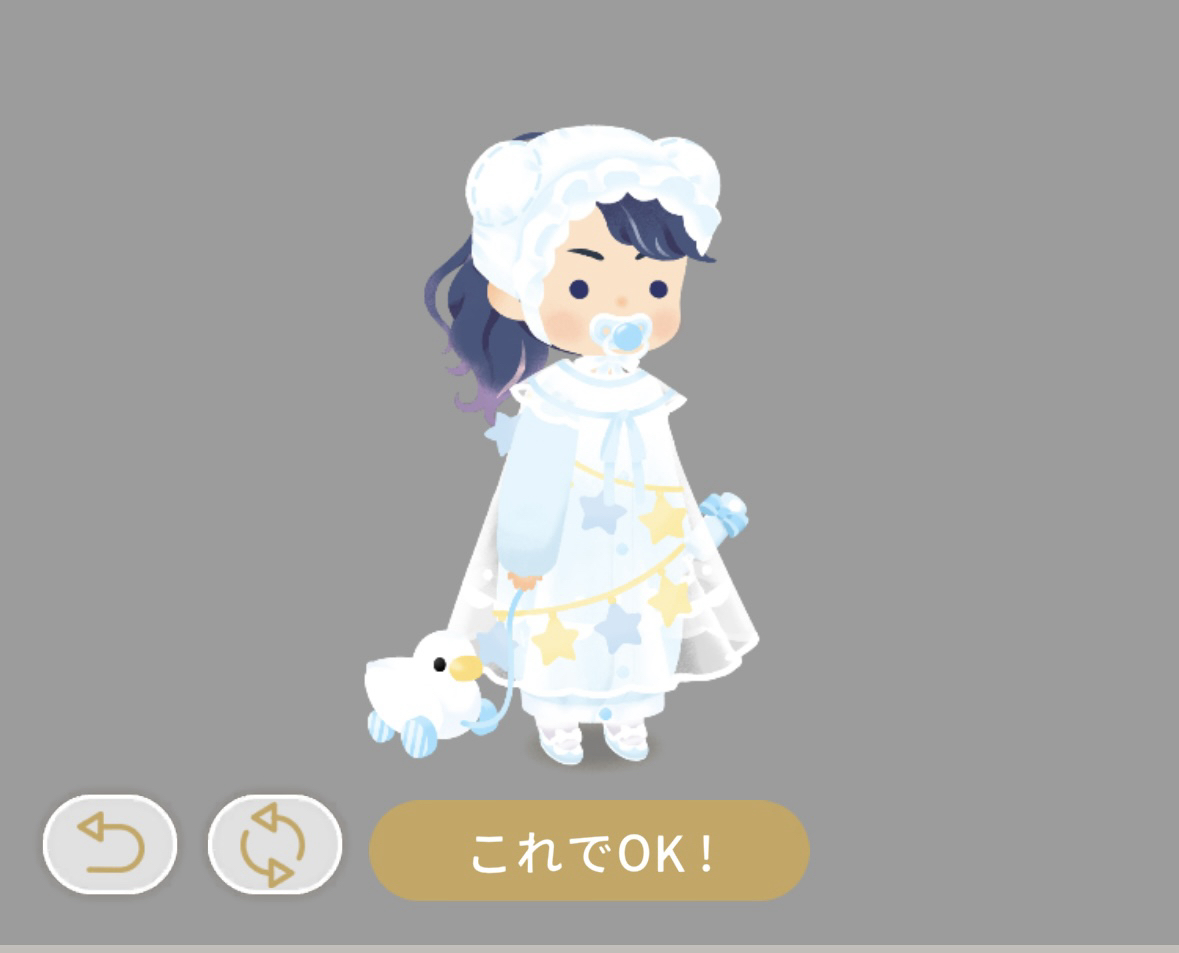The height and width of the screenshot is (953, 1179).
Task: Tap the rotate arrows button
Action: click(x=275, y=844)
